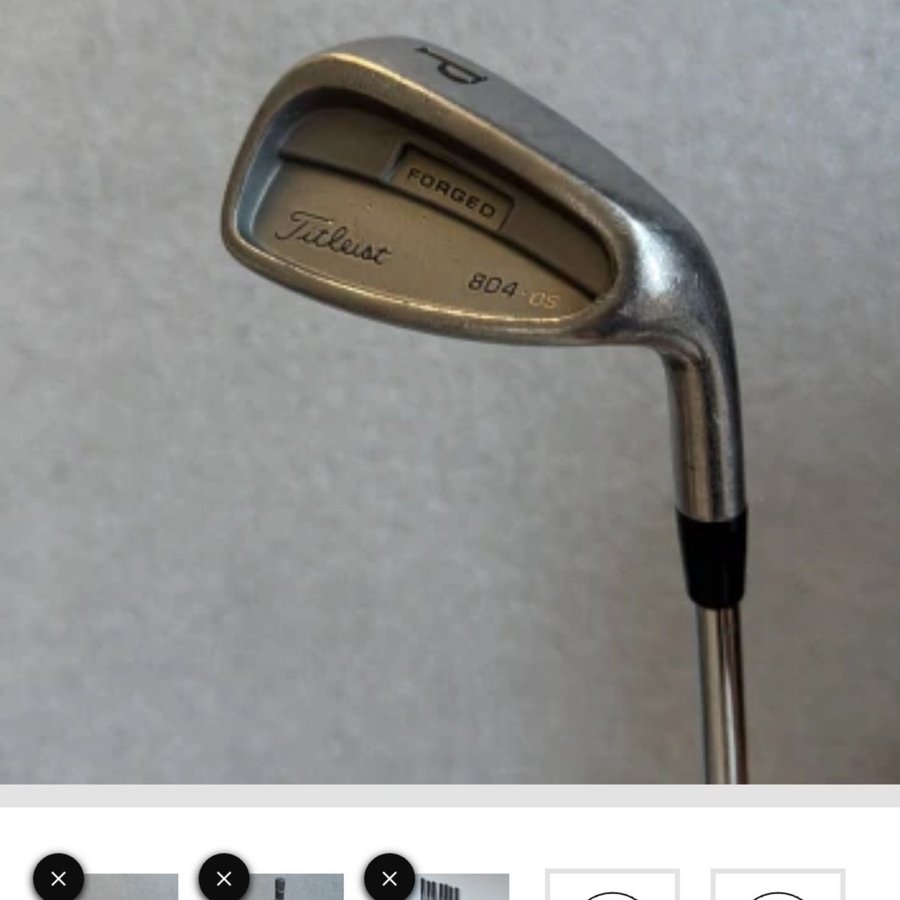
Task: Remove the third uploaded photo
Action: pos(390,878)
